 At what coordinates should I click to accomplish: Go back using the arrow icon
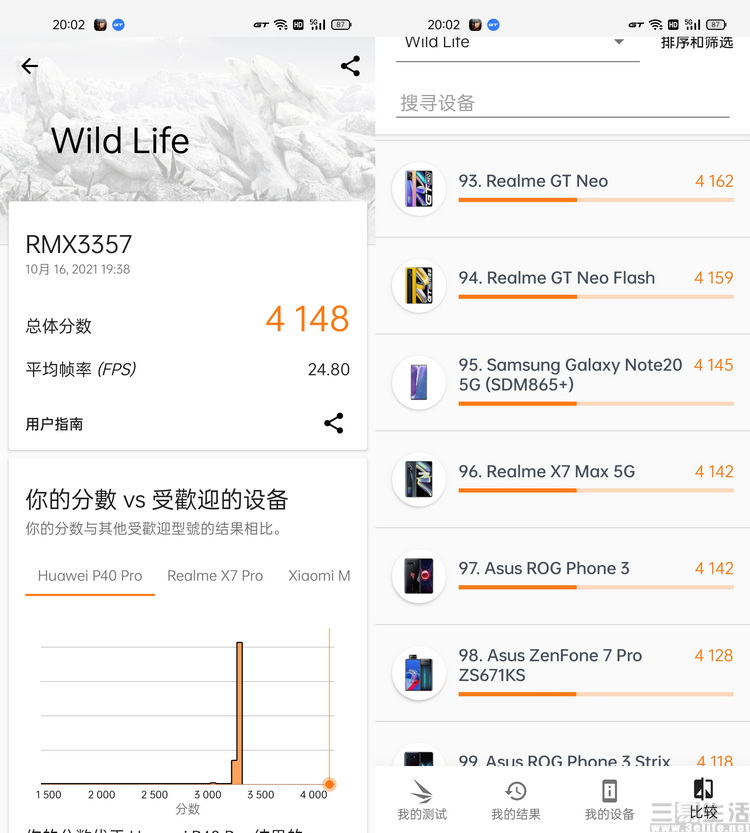coord(30,66)
